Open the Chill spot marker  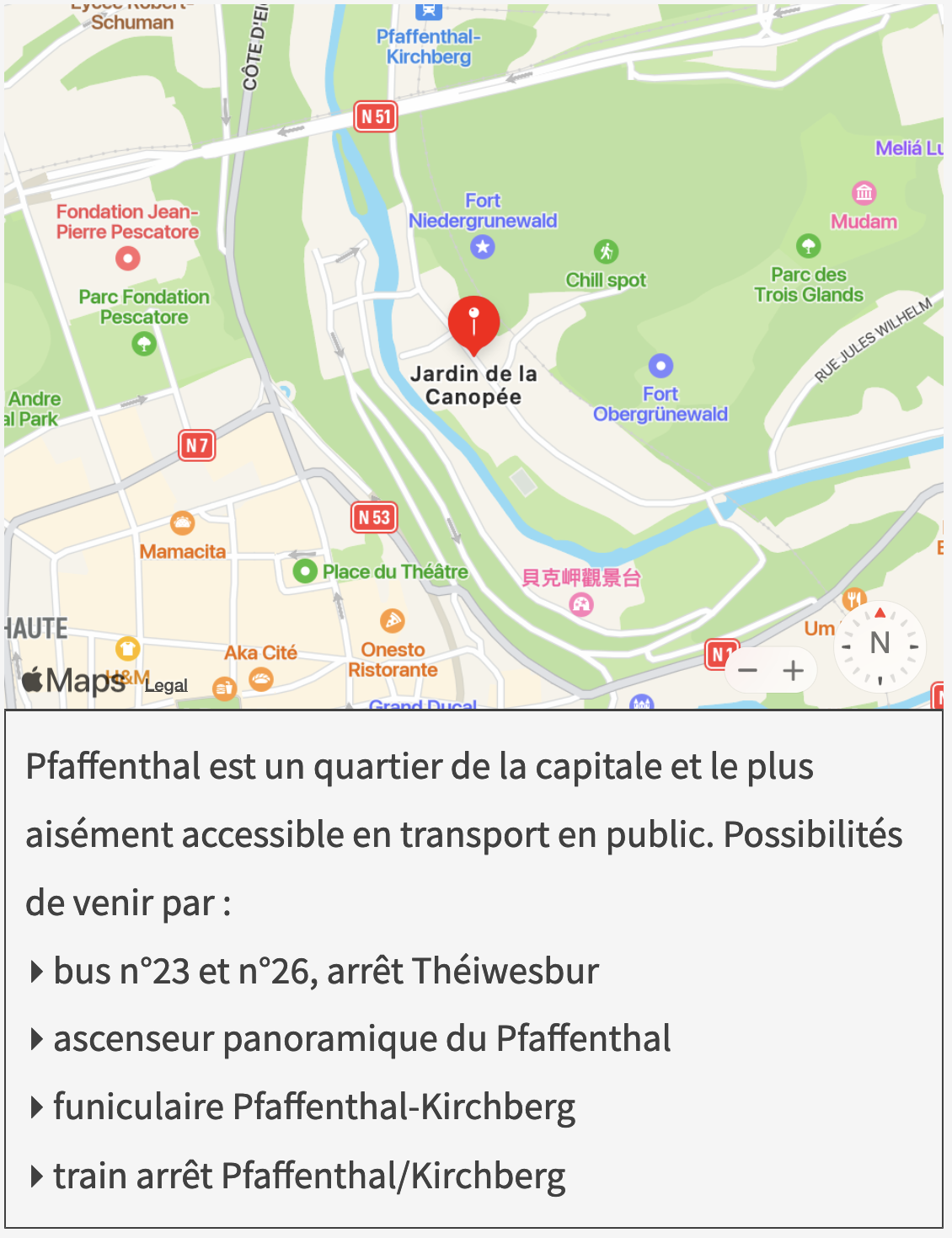pos(606,251)
